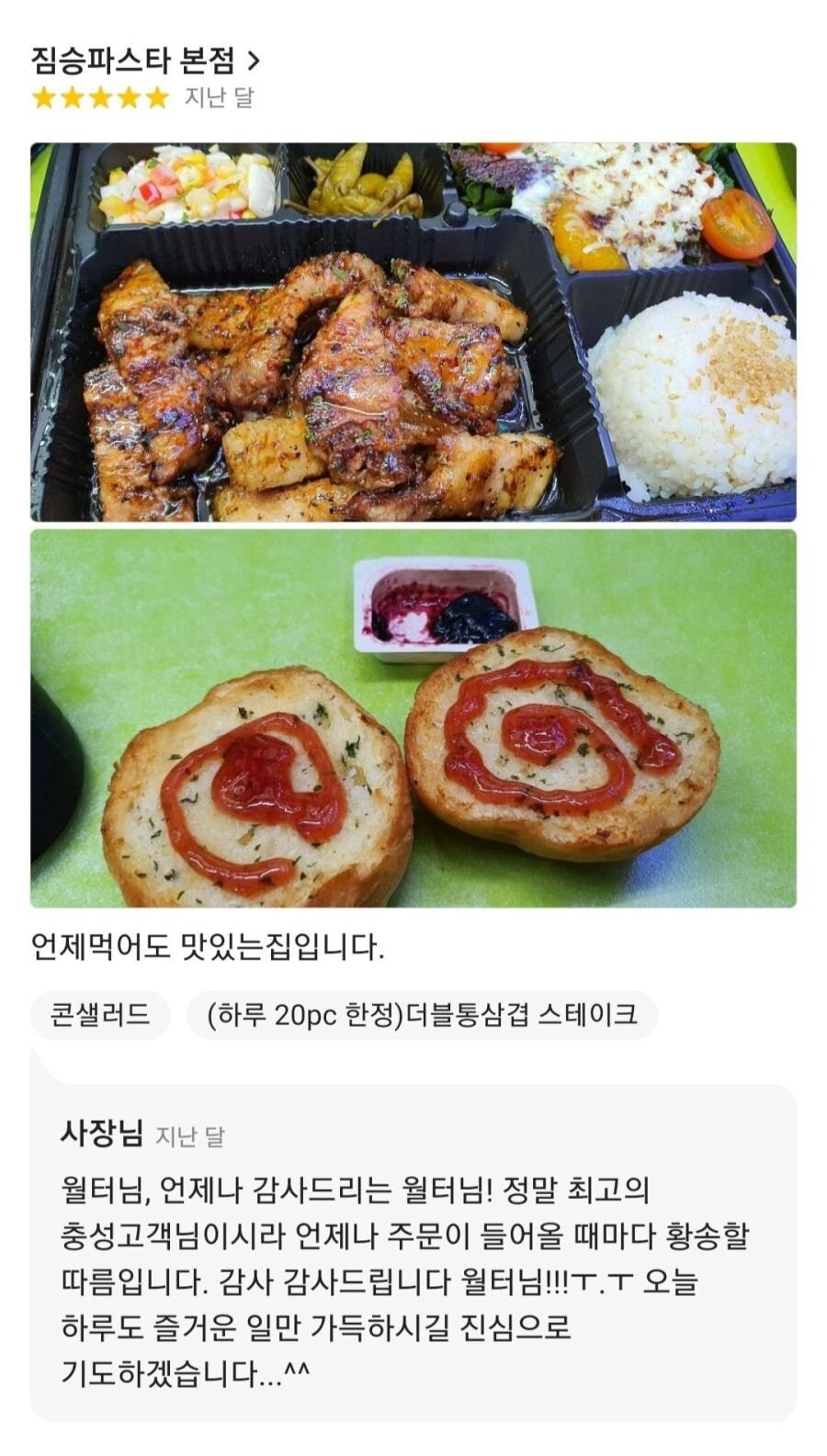
Task: Enlarge the garlic bread review photo
Action: coord(413,717)
